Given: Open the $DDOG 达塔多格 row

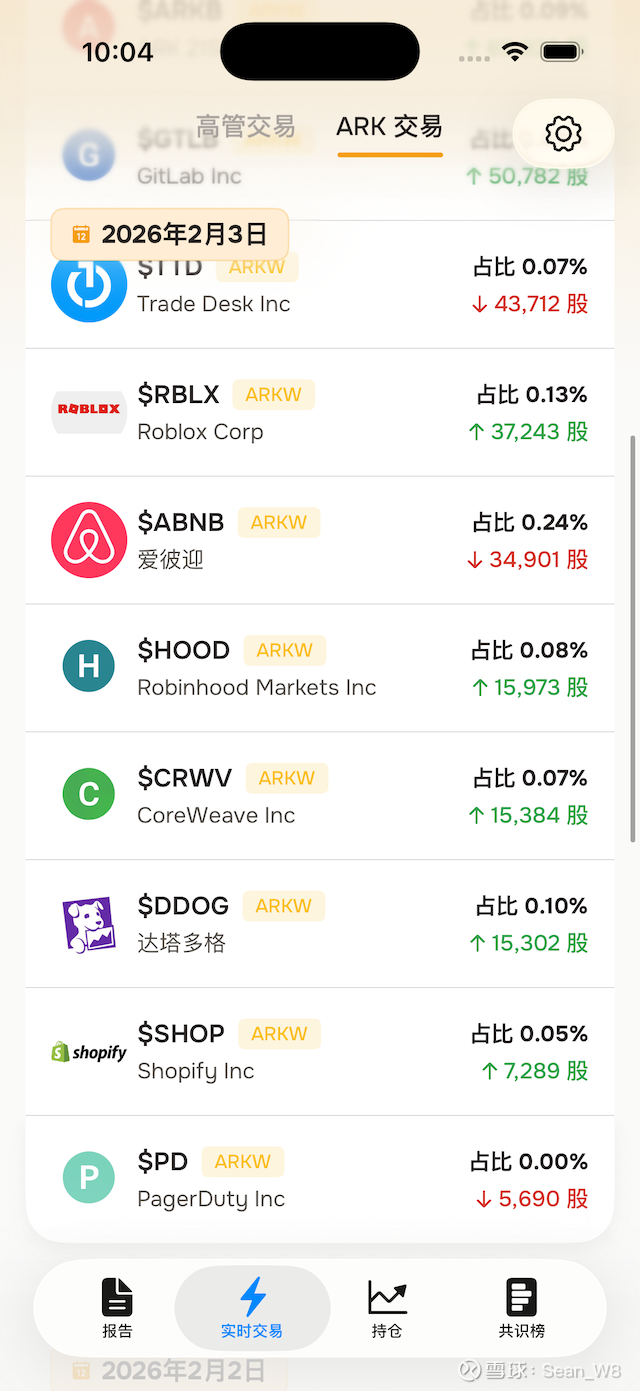Looking at the screenshot, I should pos(320,924).
